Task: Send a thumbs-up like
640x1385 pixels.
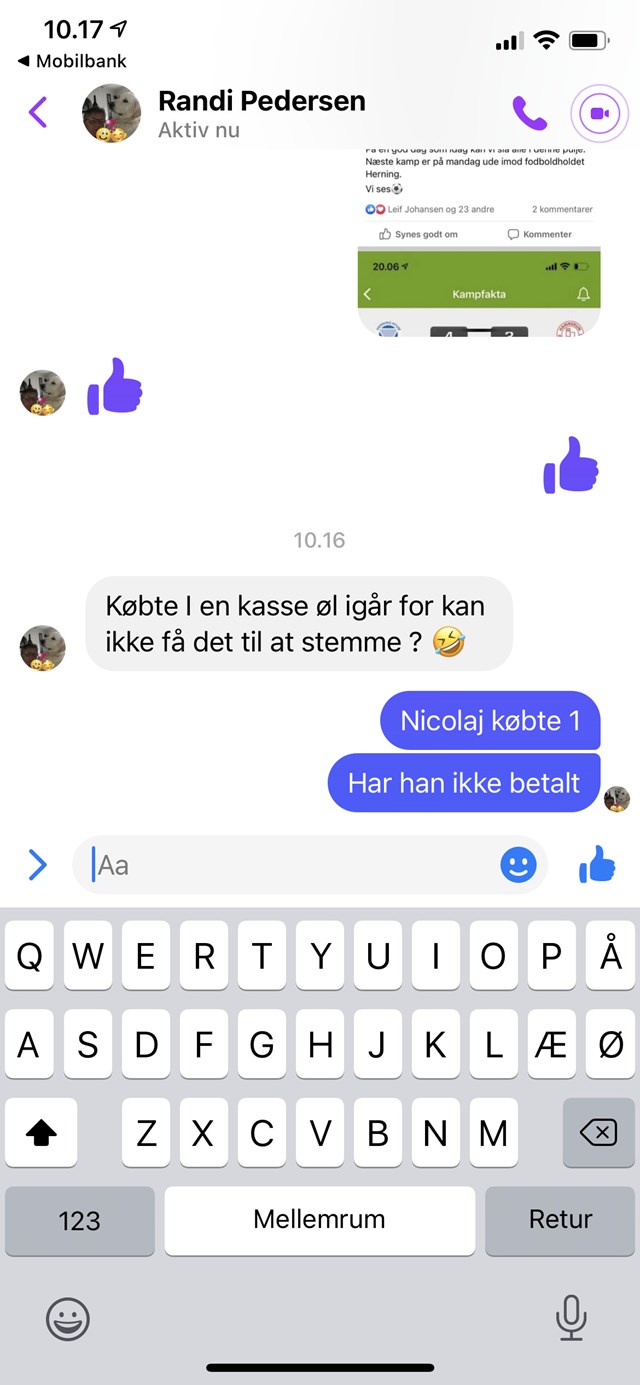Action: 597,865
